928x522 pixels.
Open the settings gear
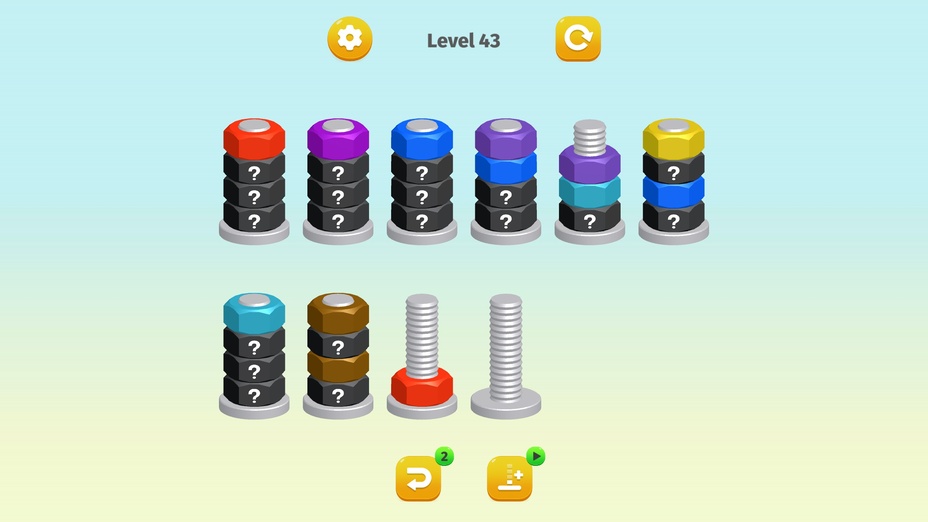pos(349,39)
